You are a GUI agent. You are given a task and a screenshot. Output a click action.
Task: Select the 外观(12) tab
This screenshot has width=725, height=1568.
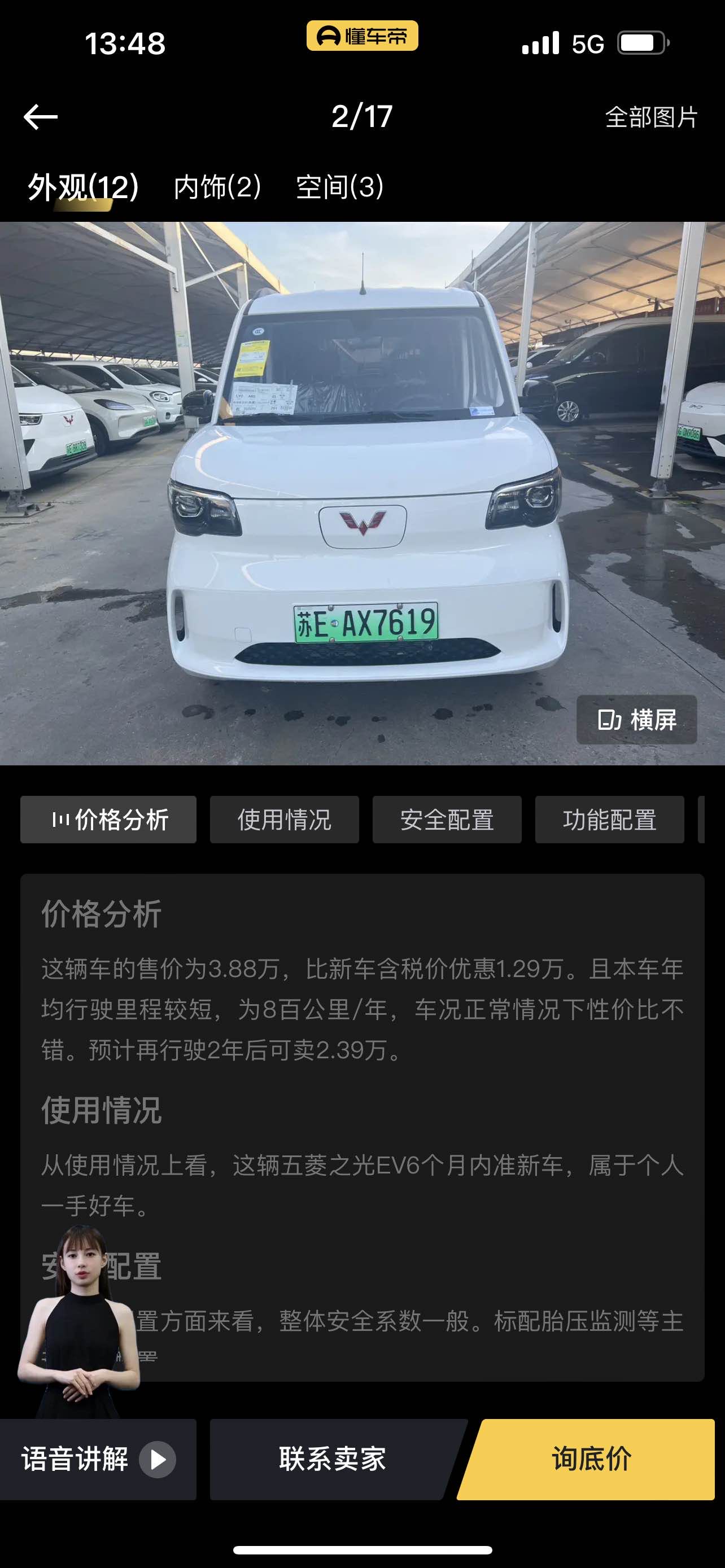(x=84, y=186)
